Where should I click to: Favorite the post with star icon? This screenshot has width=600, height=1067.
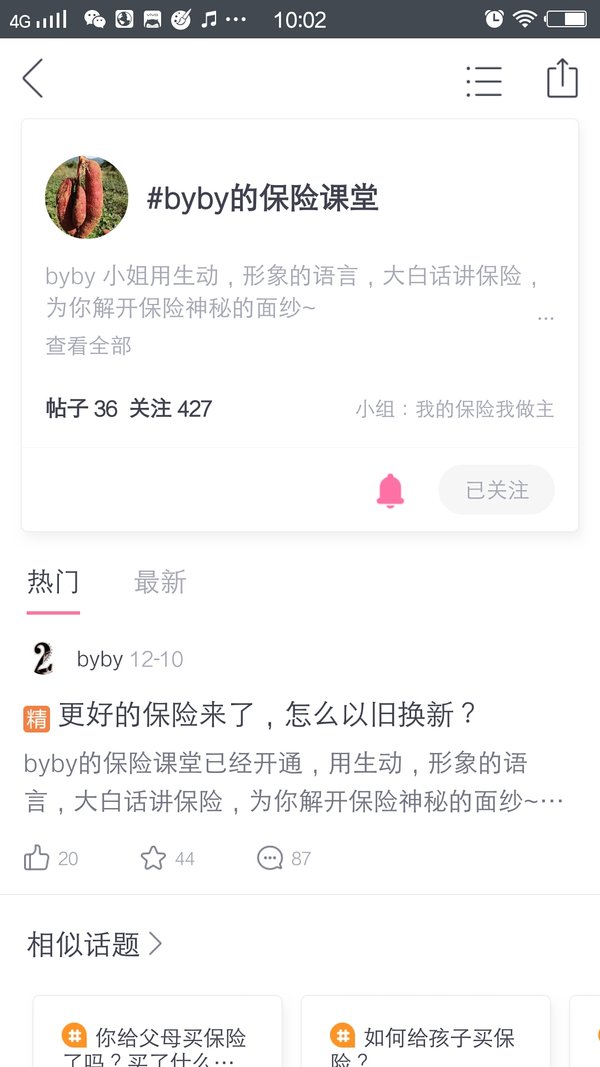(x=167, y=858)
